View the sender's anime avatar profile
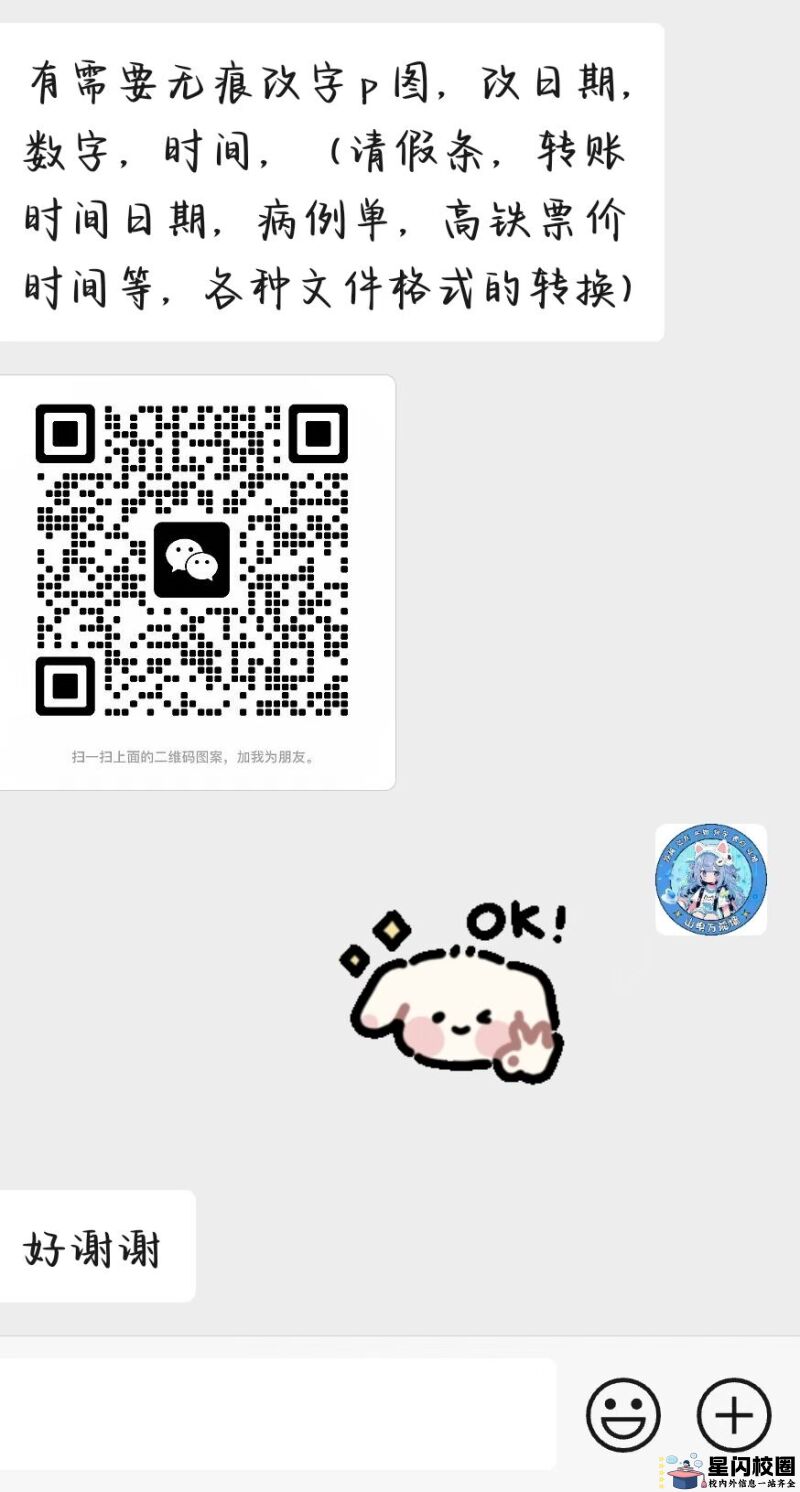The width and height of the screenshot is (800, 1492). [710, 880]
